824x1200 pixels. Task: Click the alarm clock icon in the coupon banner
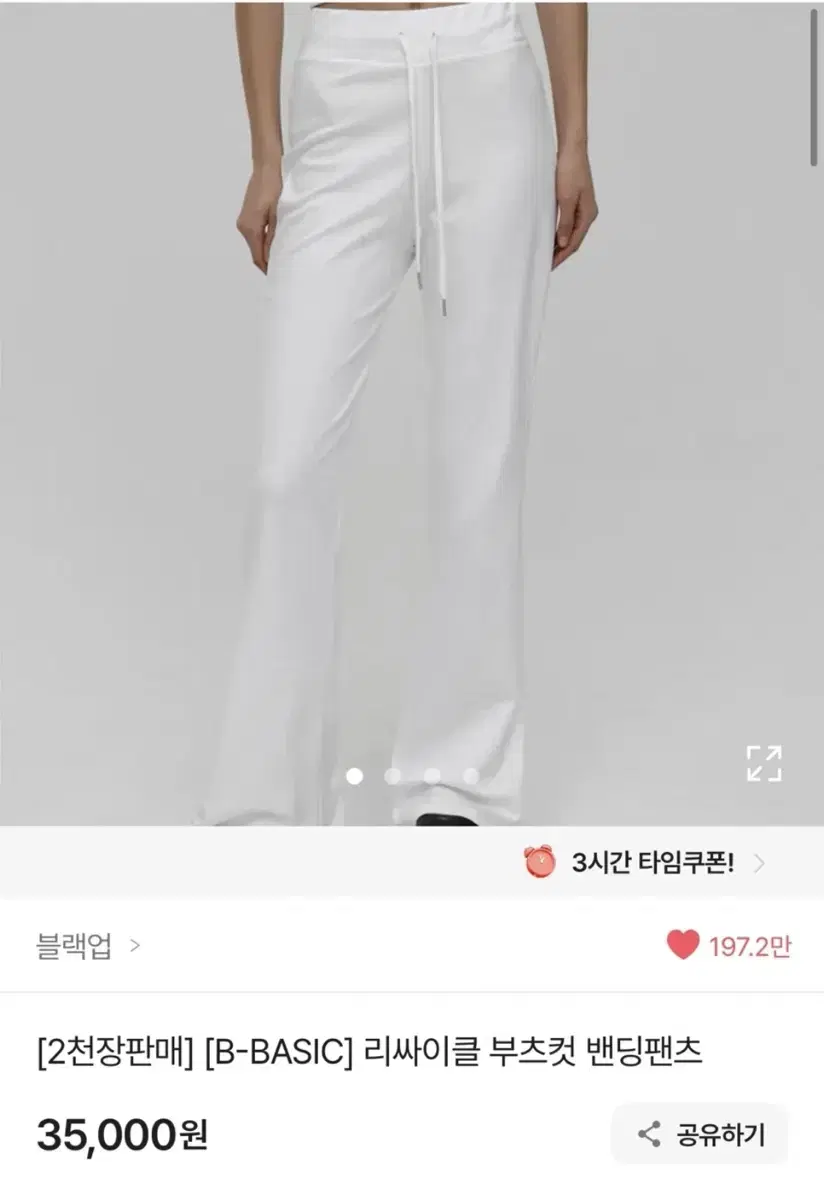coord(540,859)
